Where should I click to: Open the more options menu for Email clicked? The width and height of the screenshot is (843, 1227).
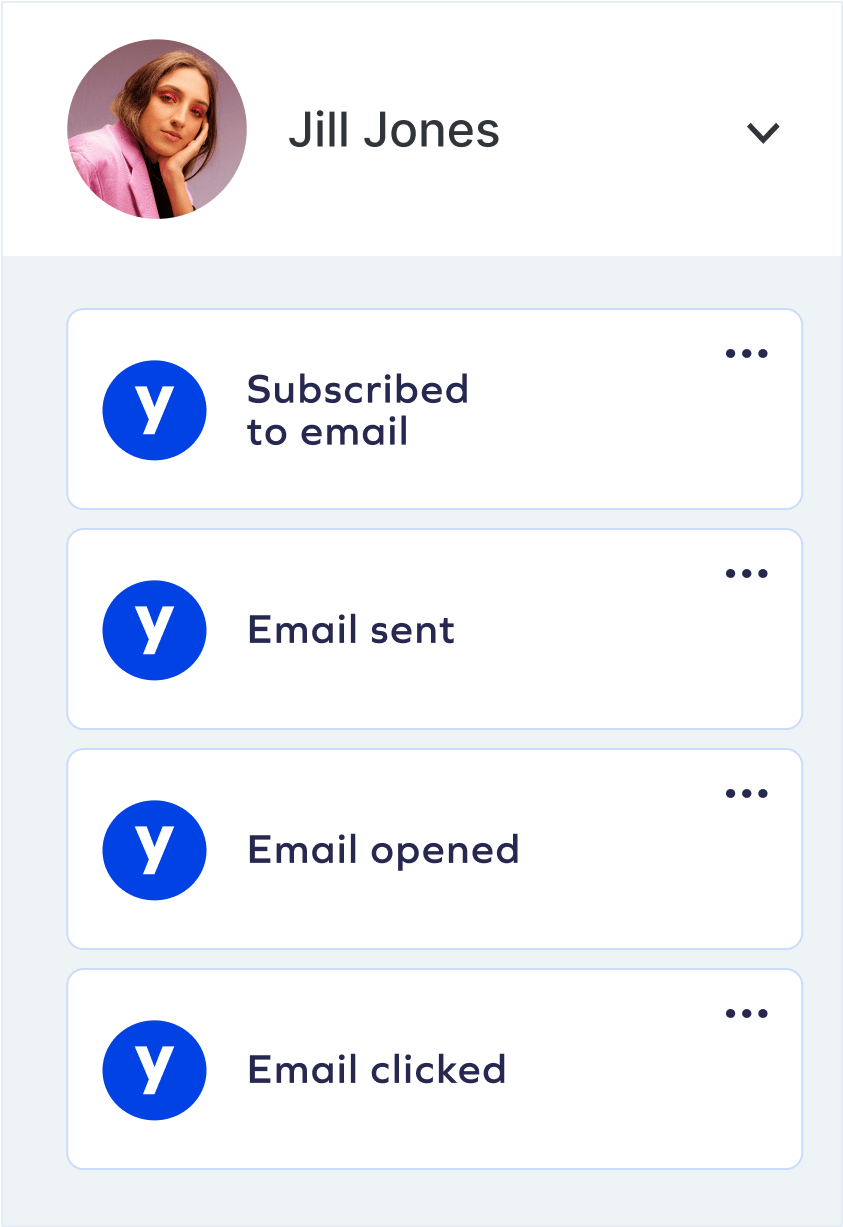pos(747,1012)
